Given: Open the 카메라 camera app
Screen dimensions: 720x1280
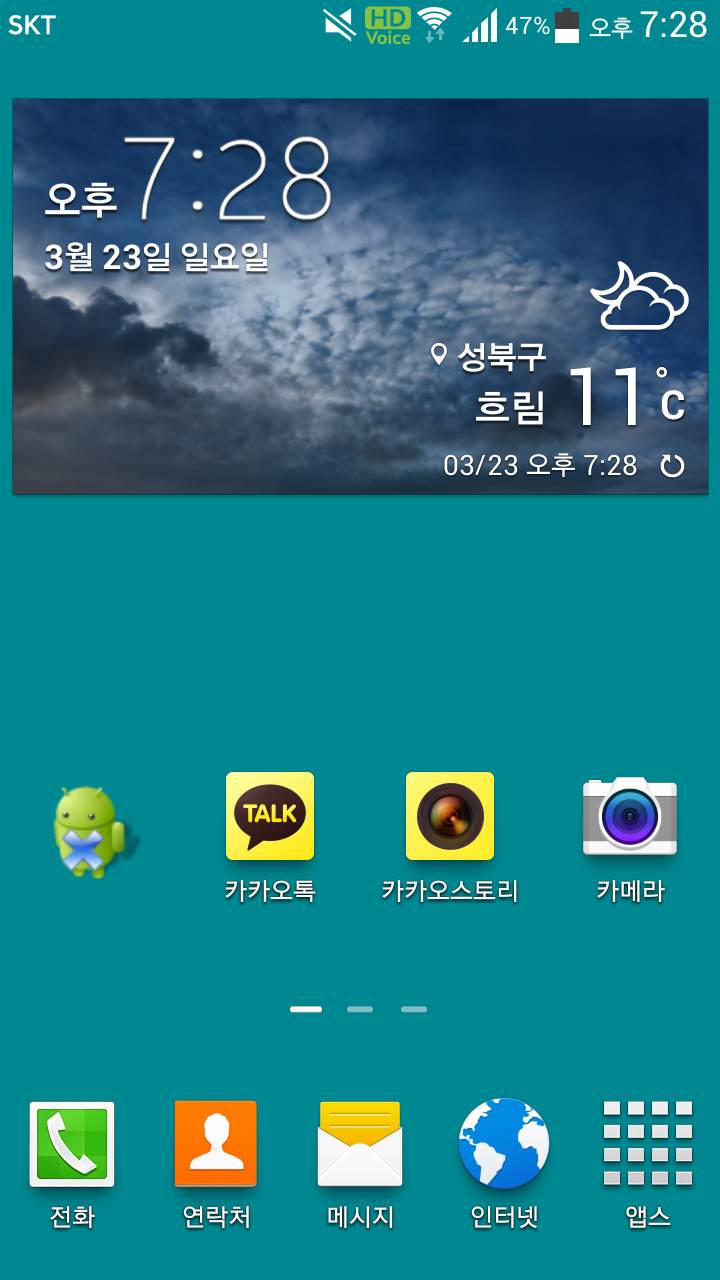Looking at the screenshot, I should 630,817.
